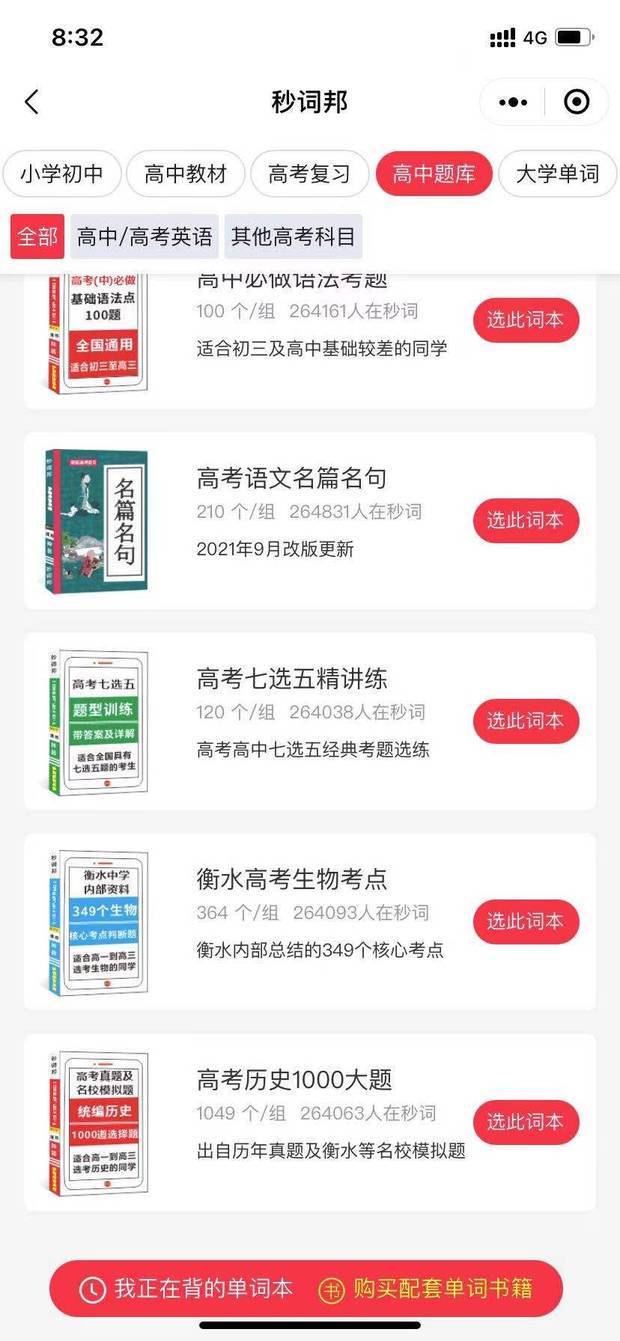
Task: Select 高考七选五精讲练 as wordbook
Action: 525,720
